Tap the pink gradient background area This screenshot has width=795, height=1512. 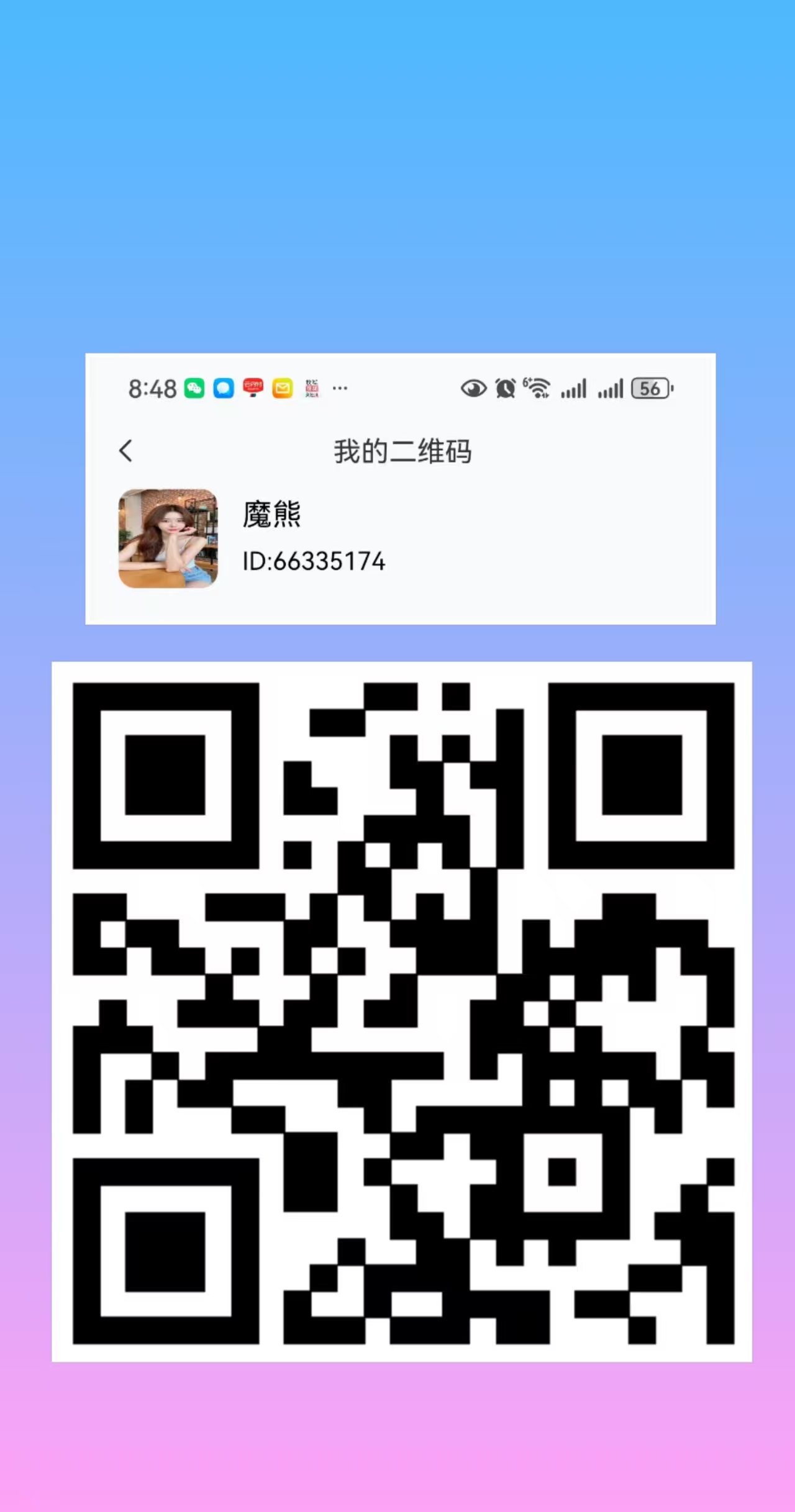click(x=397, y=1447)
